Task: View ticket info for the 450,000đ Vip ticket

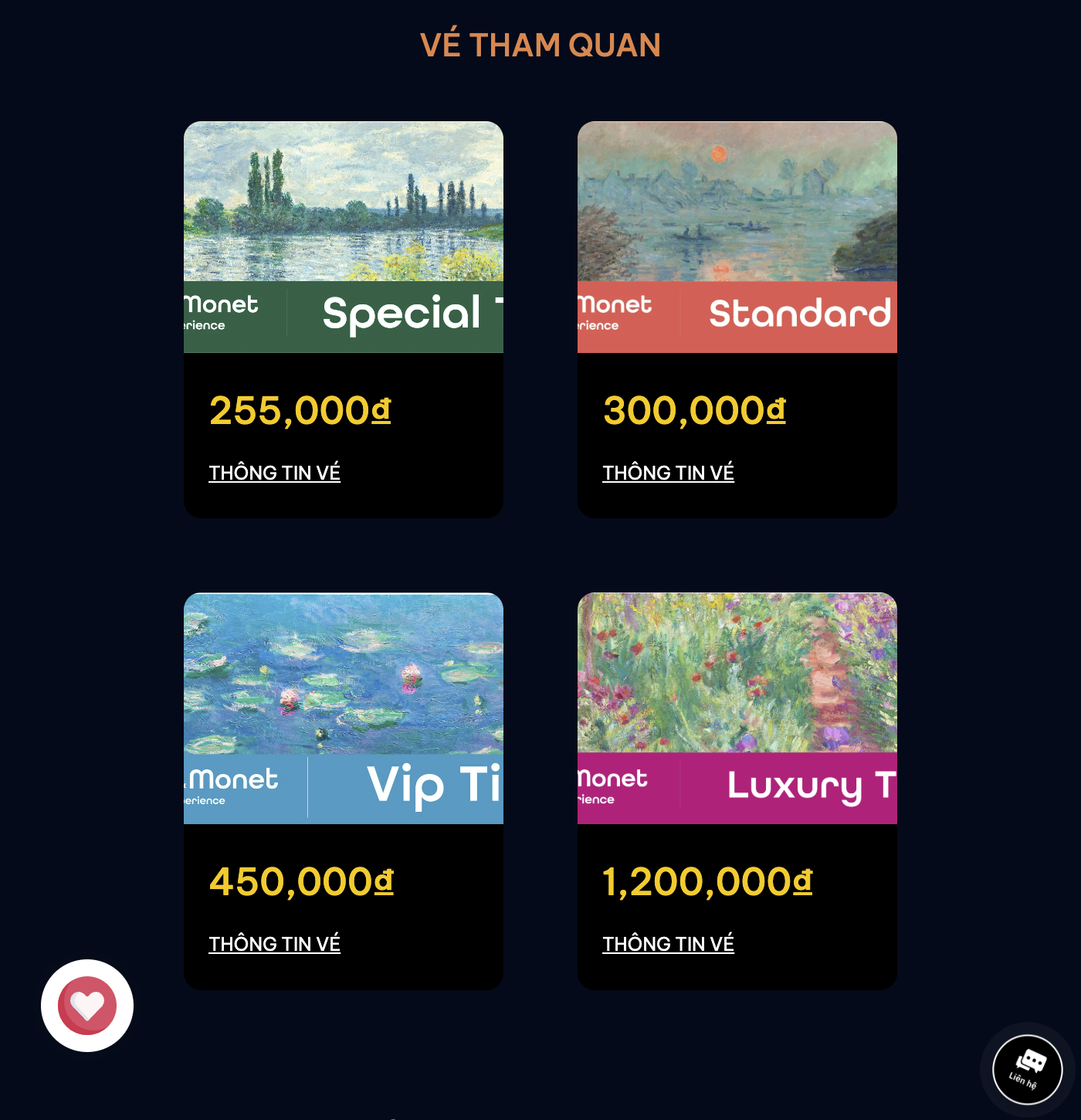Action: [274, 944]
